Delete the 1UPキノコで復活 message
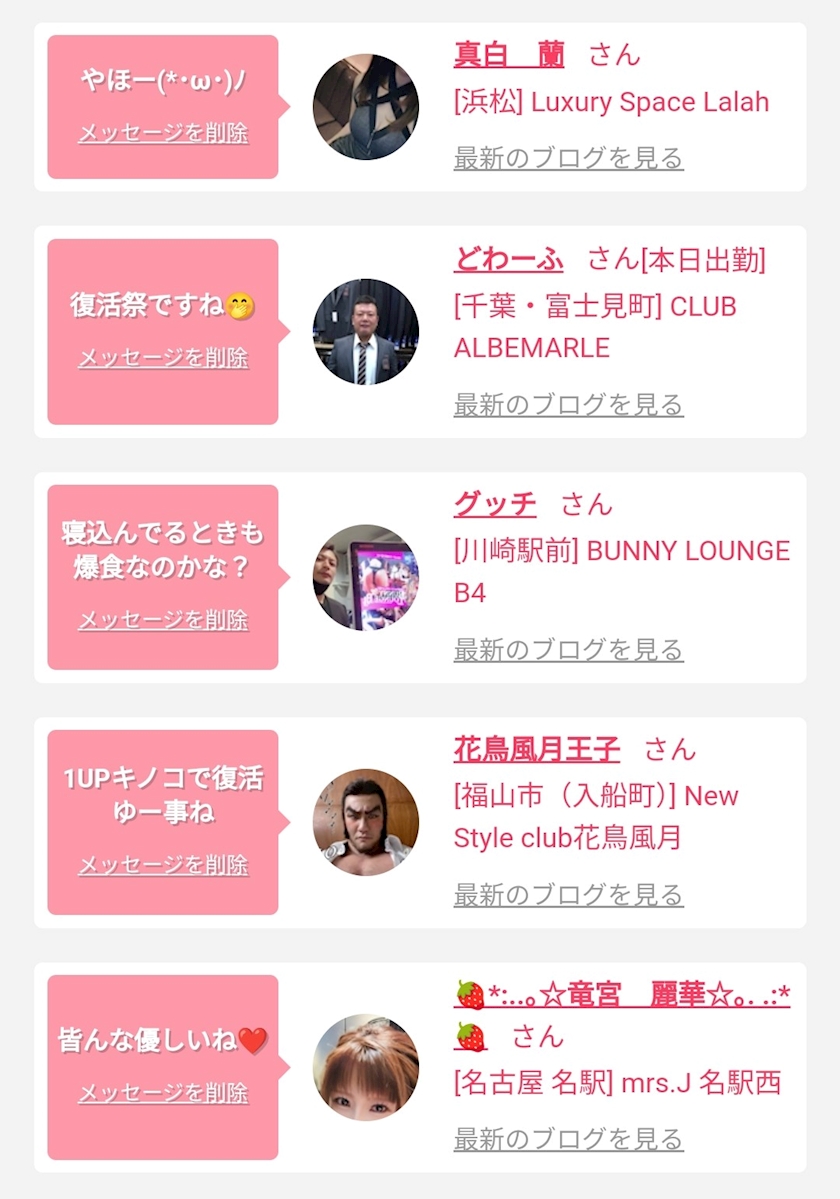Screen dimensions: 840x1199 164,865
